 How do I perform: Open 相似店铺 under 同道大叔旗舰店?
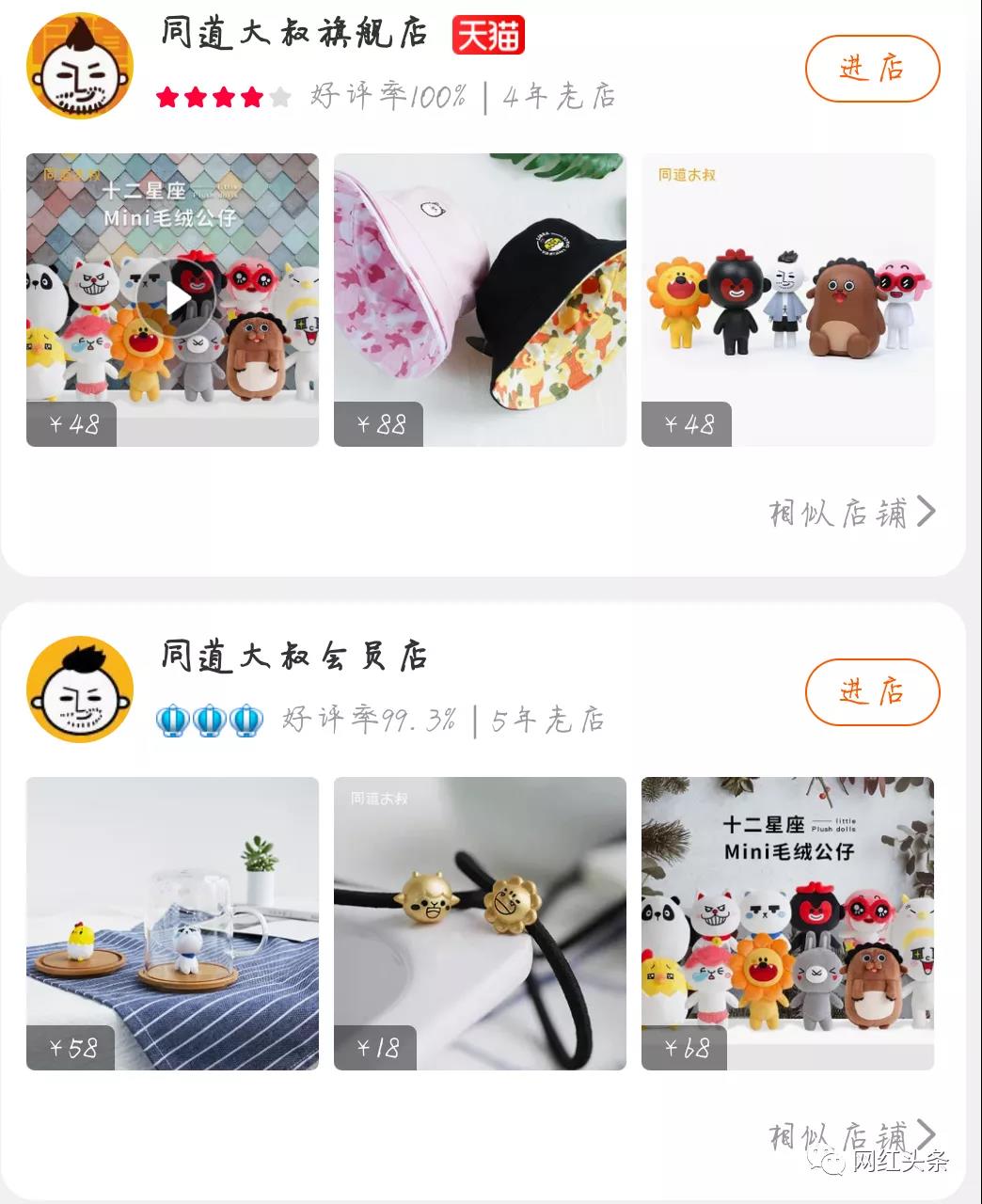[x=851, y=513]
